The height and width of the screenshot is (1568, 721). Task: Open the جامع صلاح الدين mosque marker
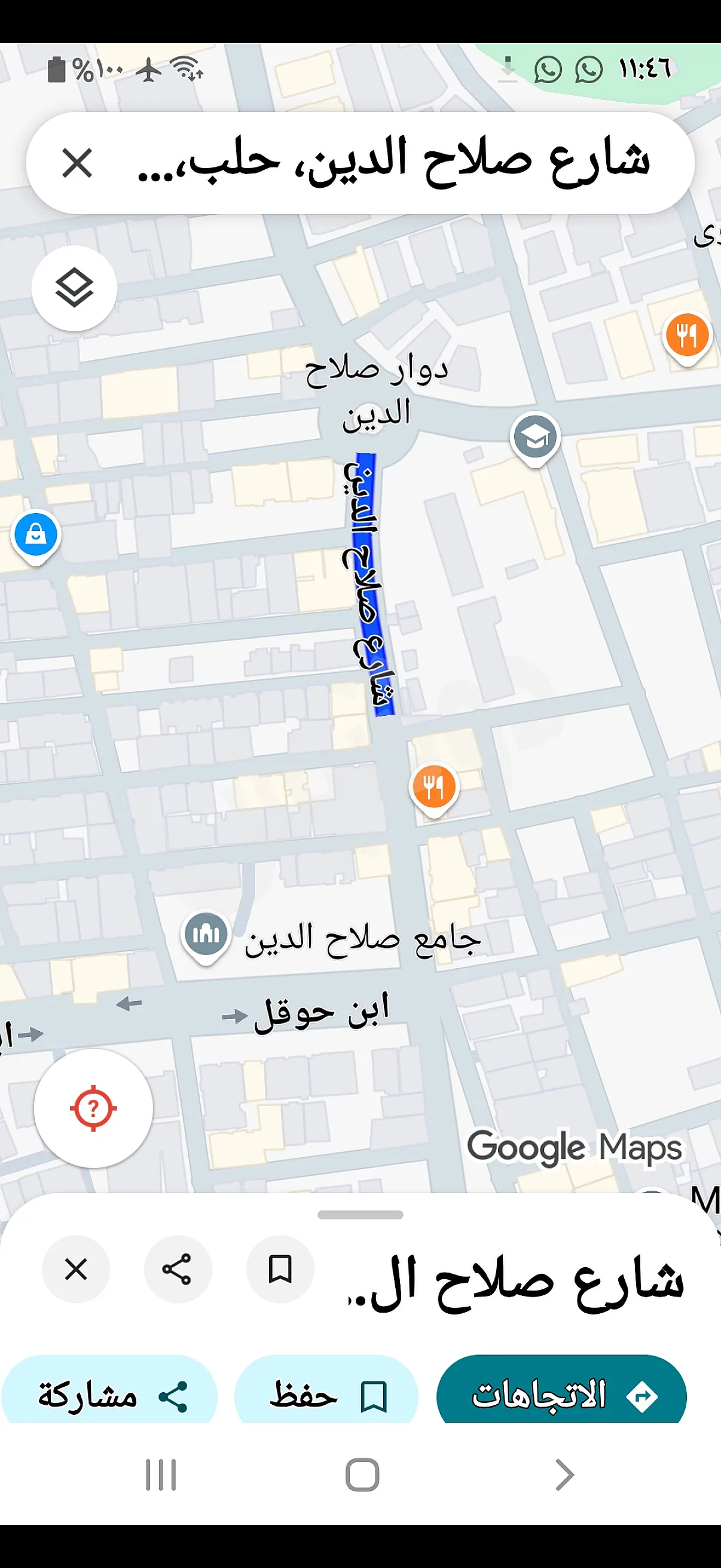206,934
